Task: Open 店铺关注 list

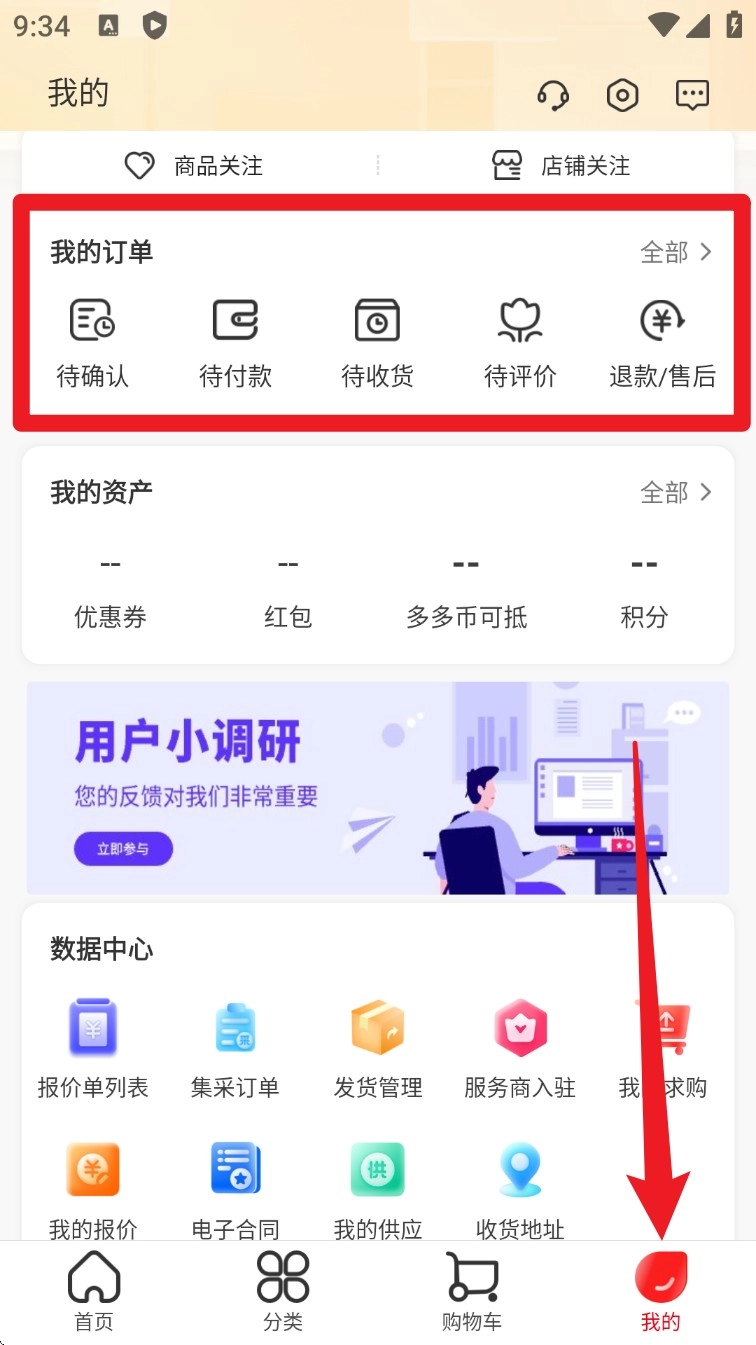Action: coord(562,165)
